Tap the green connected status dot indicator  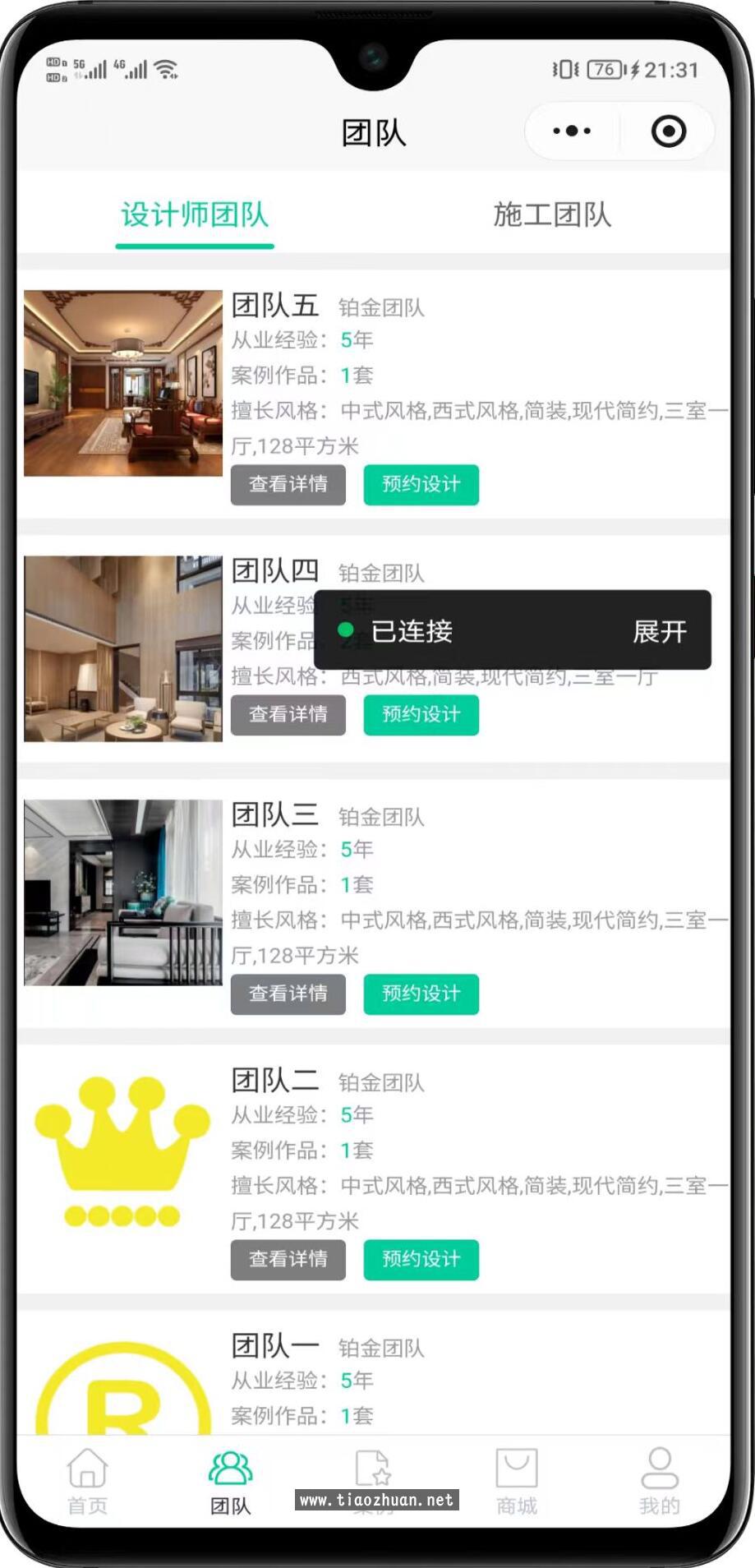click(x=347, y=630)
